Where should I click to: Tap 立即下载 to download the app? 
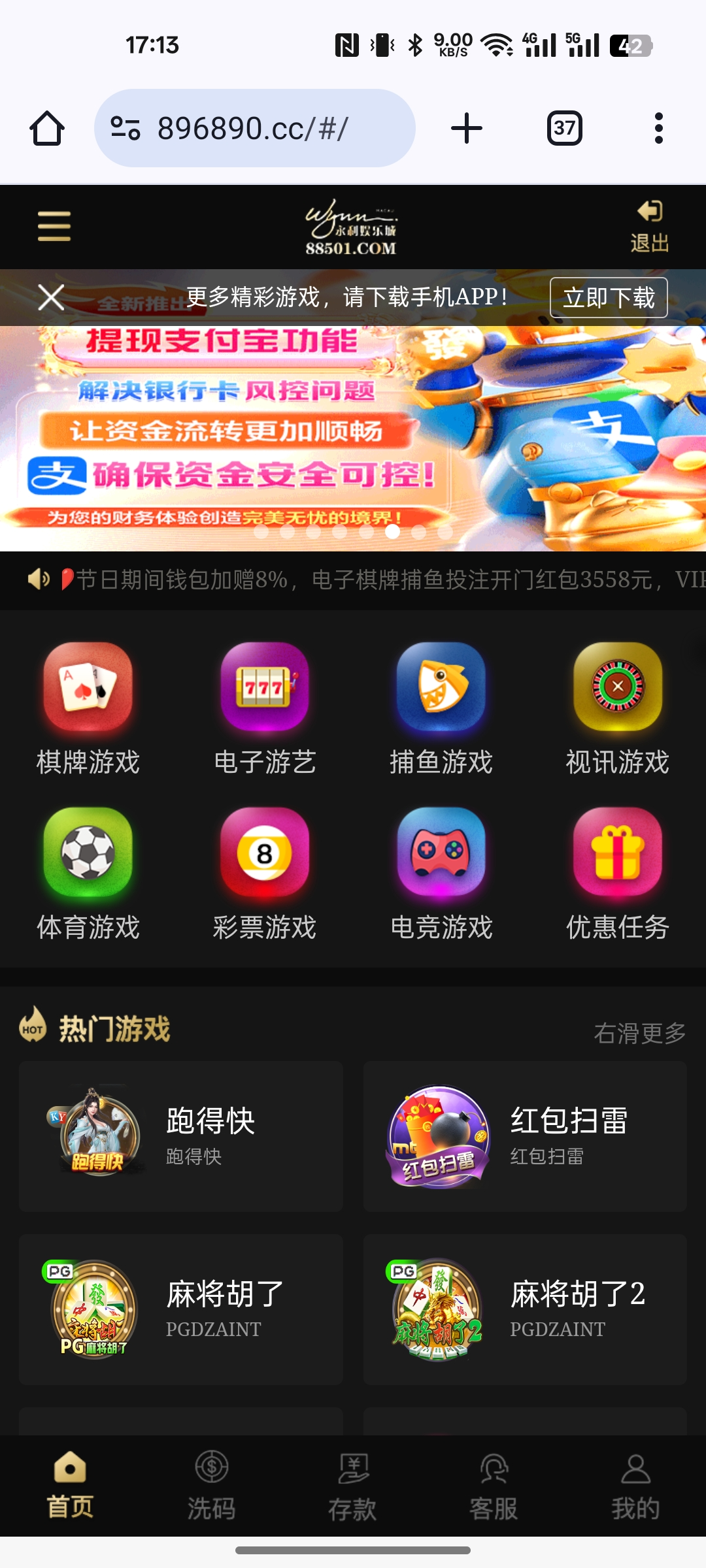(608, 297)
